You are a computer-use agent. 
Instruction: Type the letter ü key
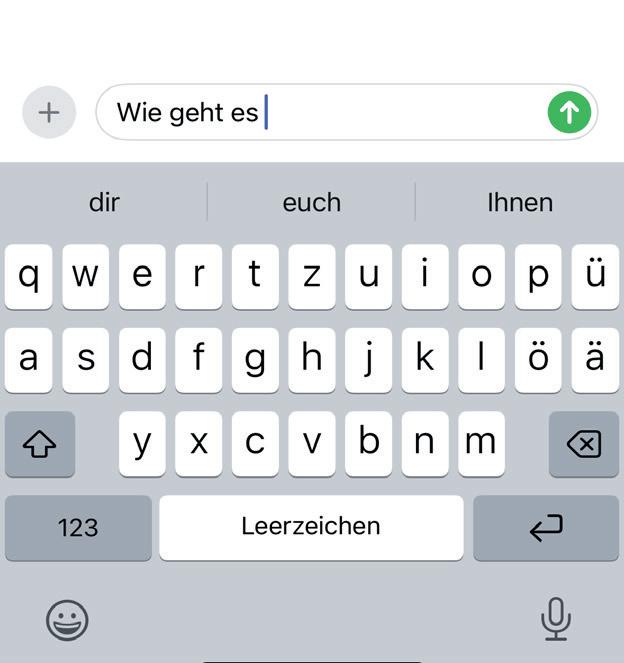coord(595,277)
